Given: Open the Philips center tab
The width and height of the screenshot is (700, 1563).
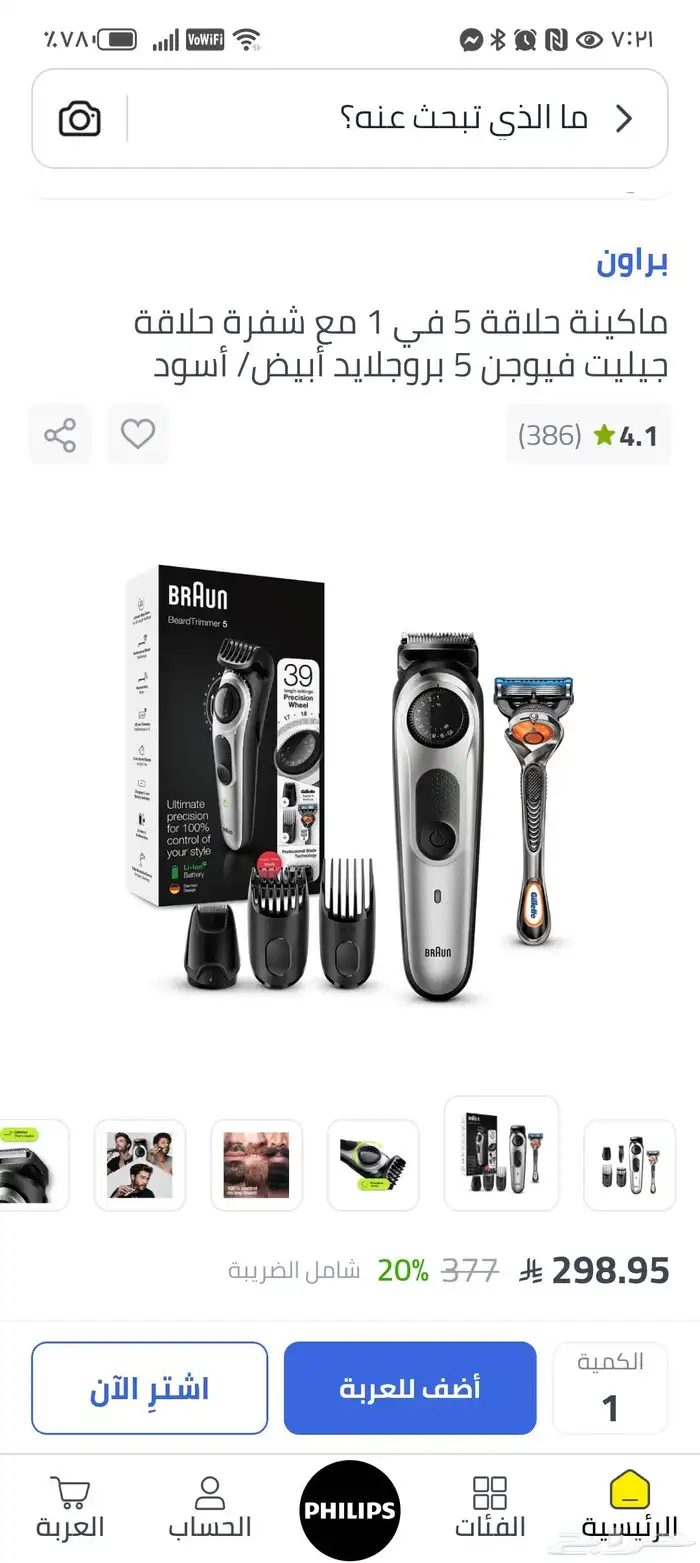Looking at the screenshot, I should (350, 1510).
